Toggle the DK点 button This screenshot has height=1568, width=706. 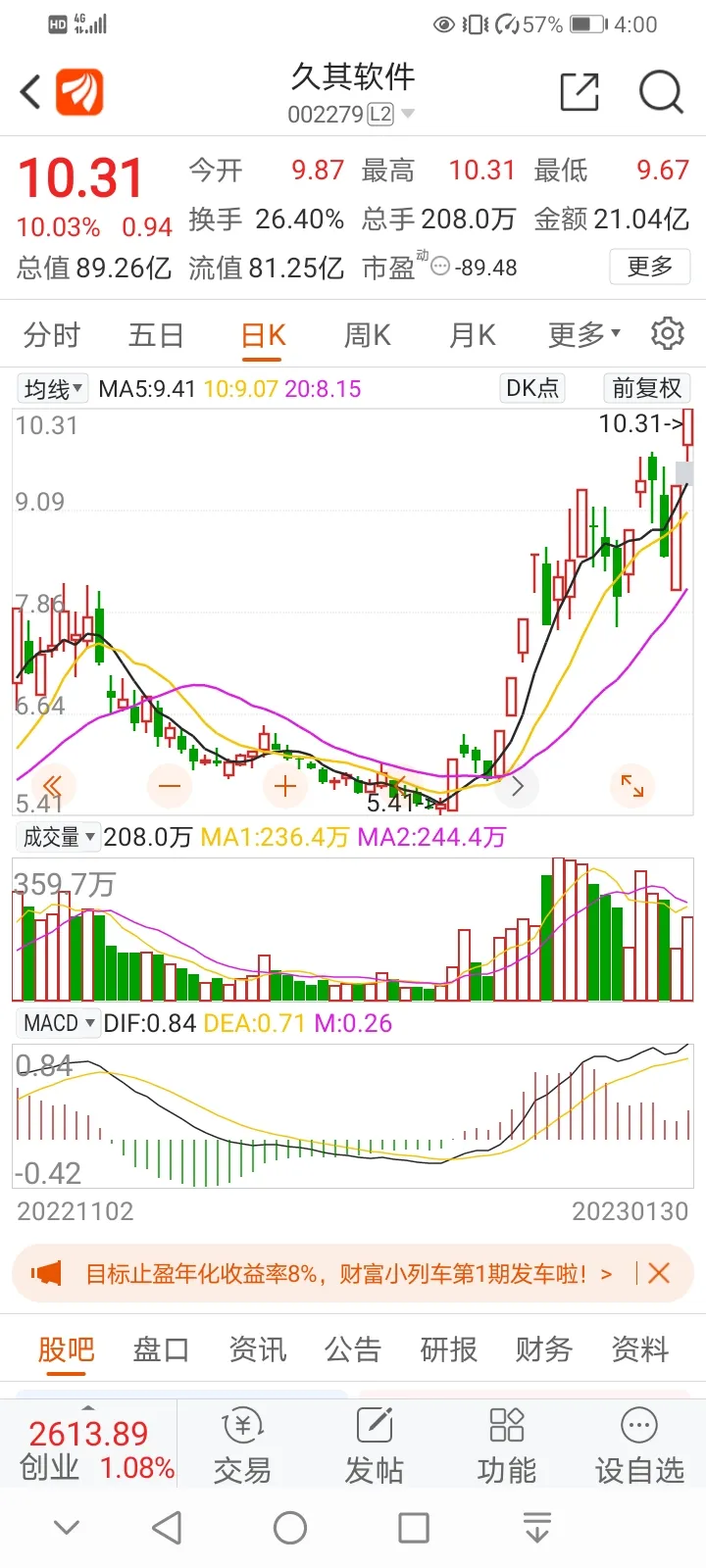pyautogui.click(x=532, y=388)
